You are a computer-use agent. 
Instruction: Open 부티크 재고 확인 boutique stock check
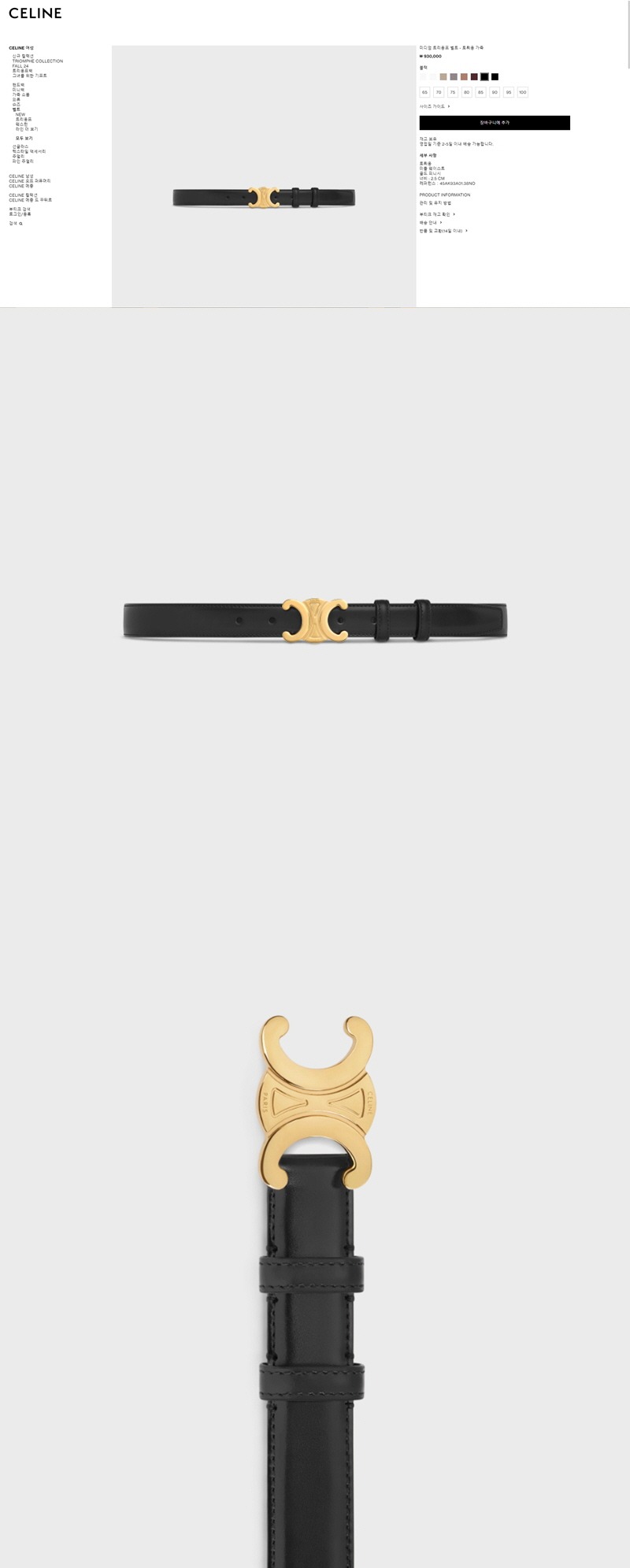coord(436,214)
